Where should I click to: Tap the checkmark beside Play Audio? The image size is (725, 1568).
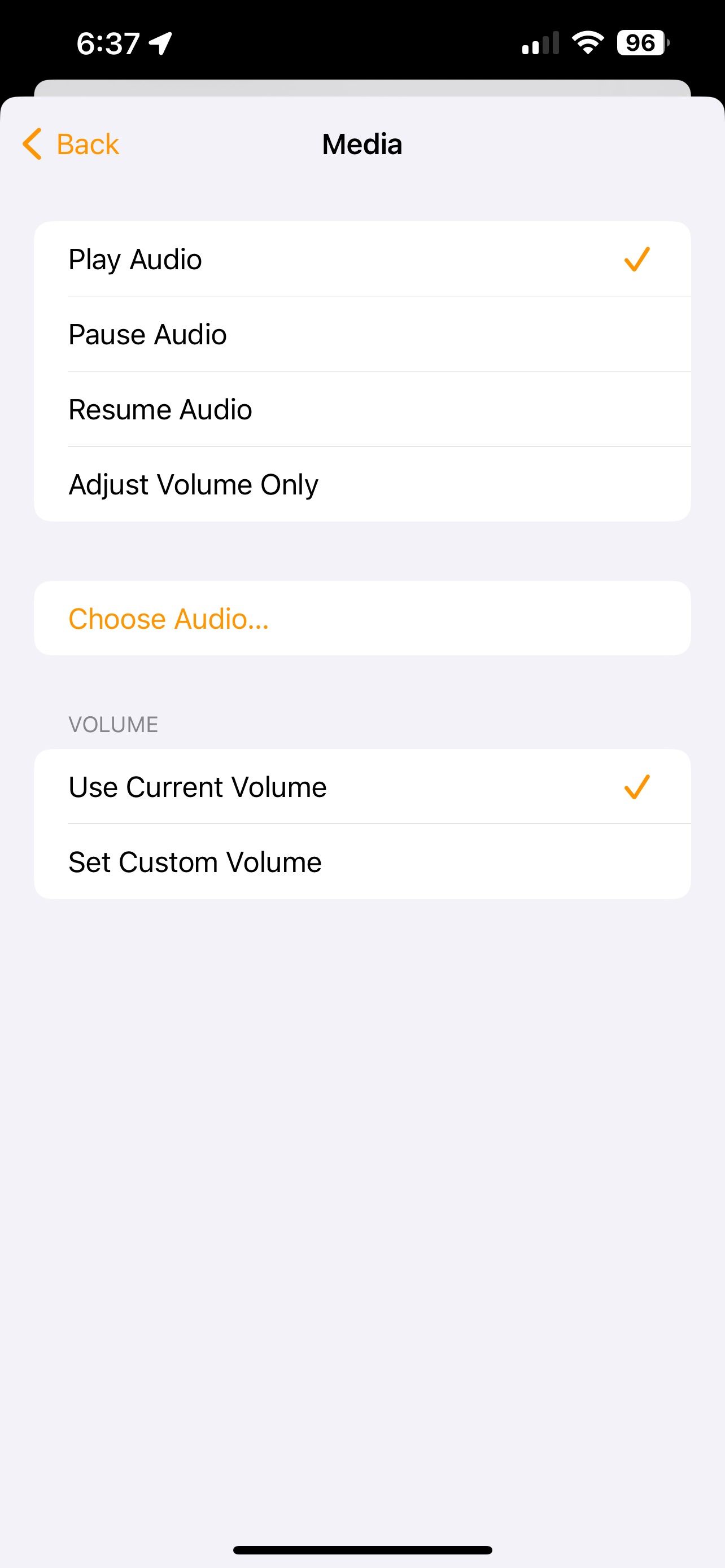[x=636, y=258]
